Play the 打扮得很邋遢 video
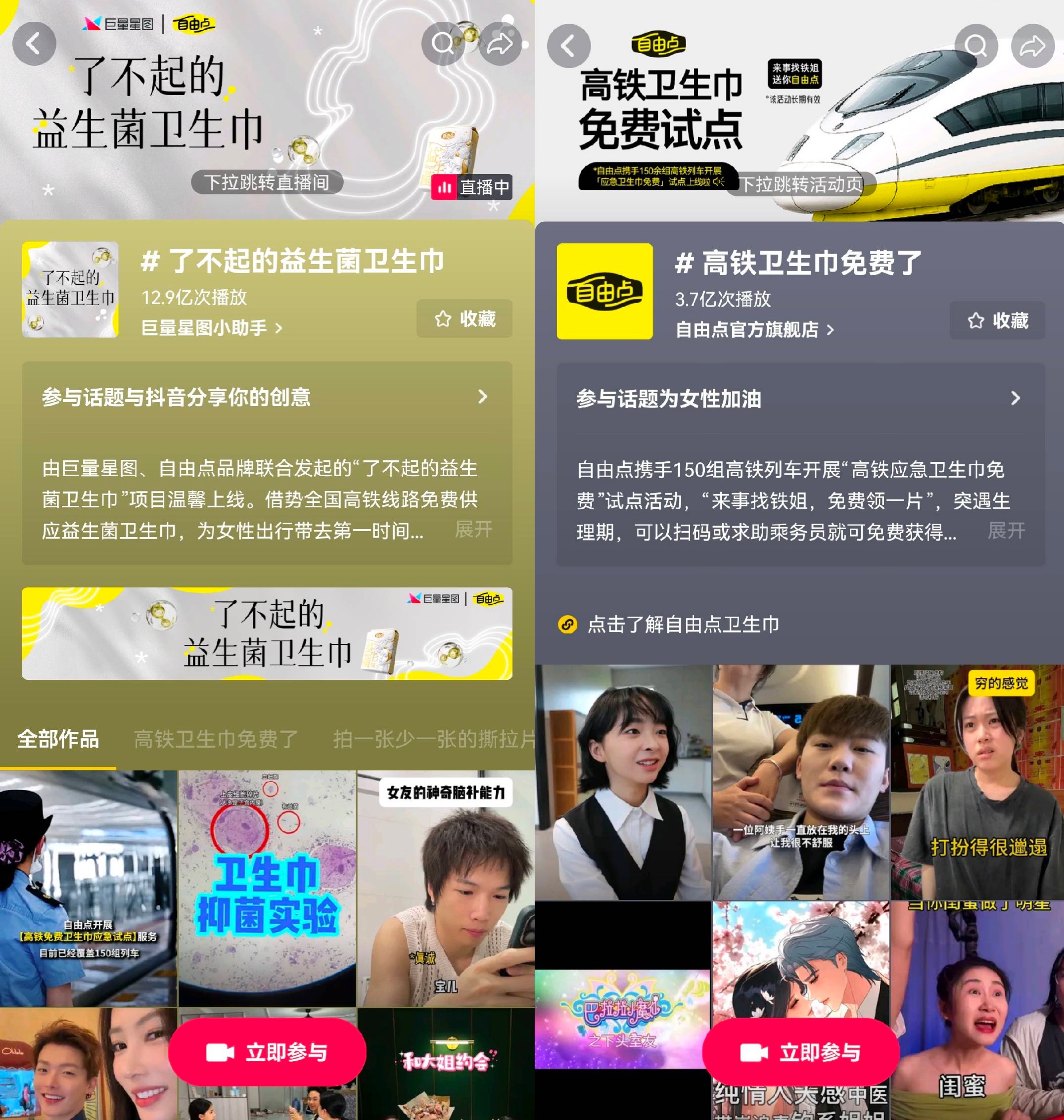Image resolution: width=1064 pixels, height=1120 pixels. coord(976,783)
